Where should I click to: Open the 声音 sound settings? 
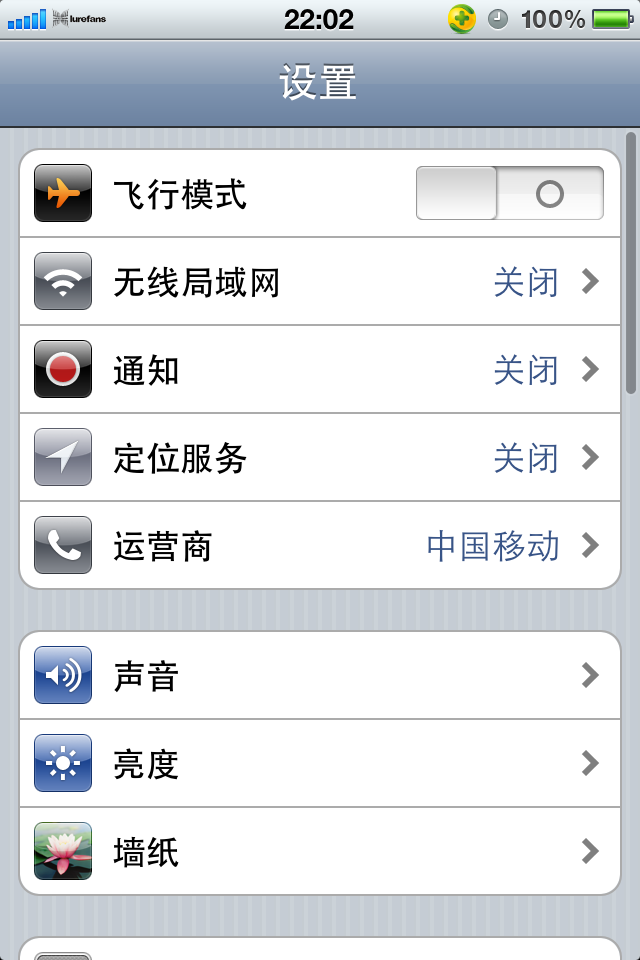[x=320, y=676]
